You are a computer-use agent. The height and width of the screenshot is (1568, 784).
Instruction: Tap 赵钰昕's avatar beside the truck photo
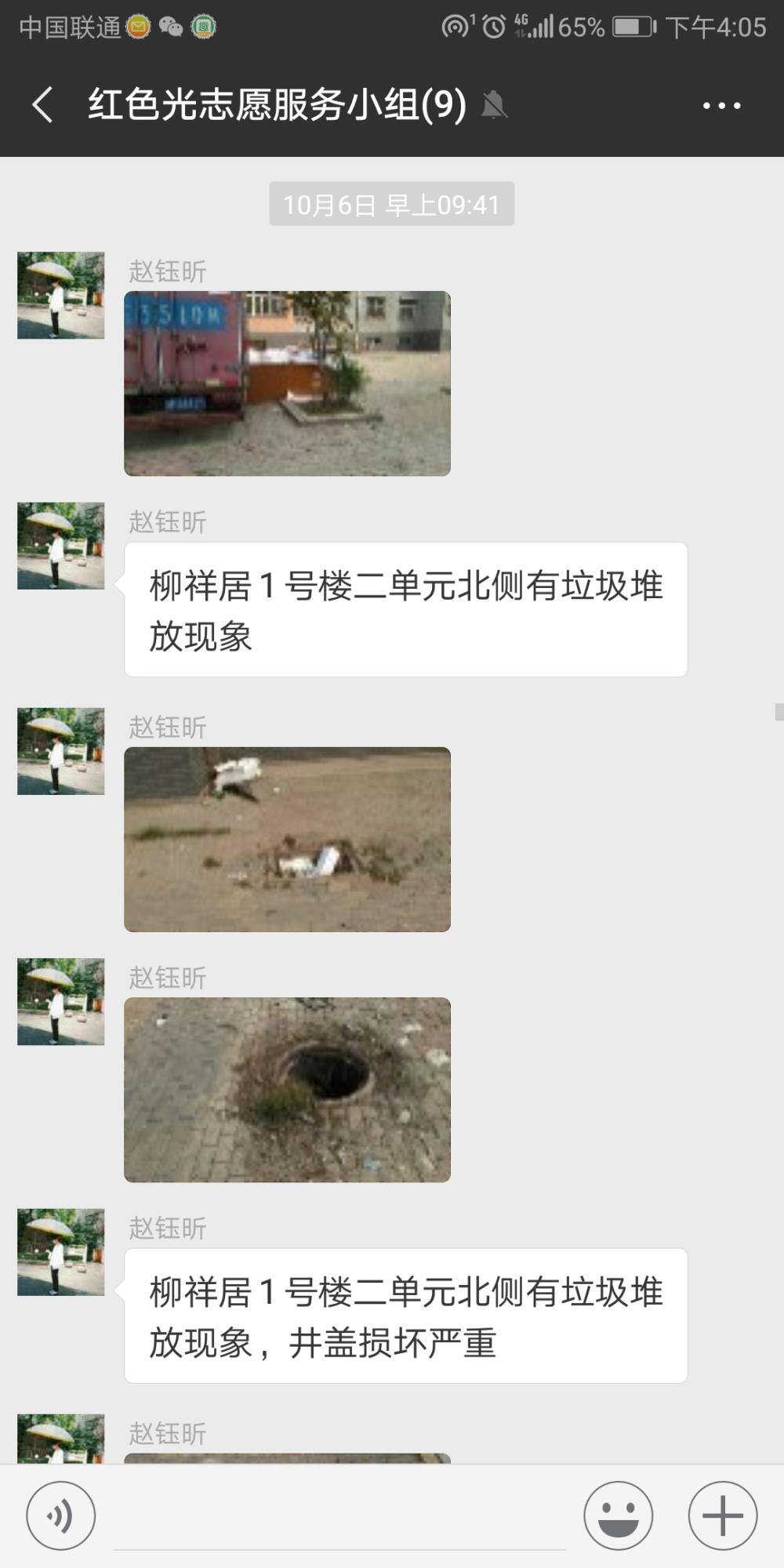tap(61, 296)
